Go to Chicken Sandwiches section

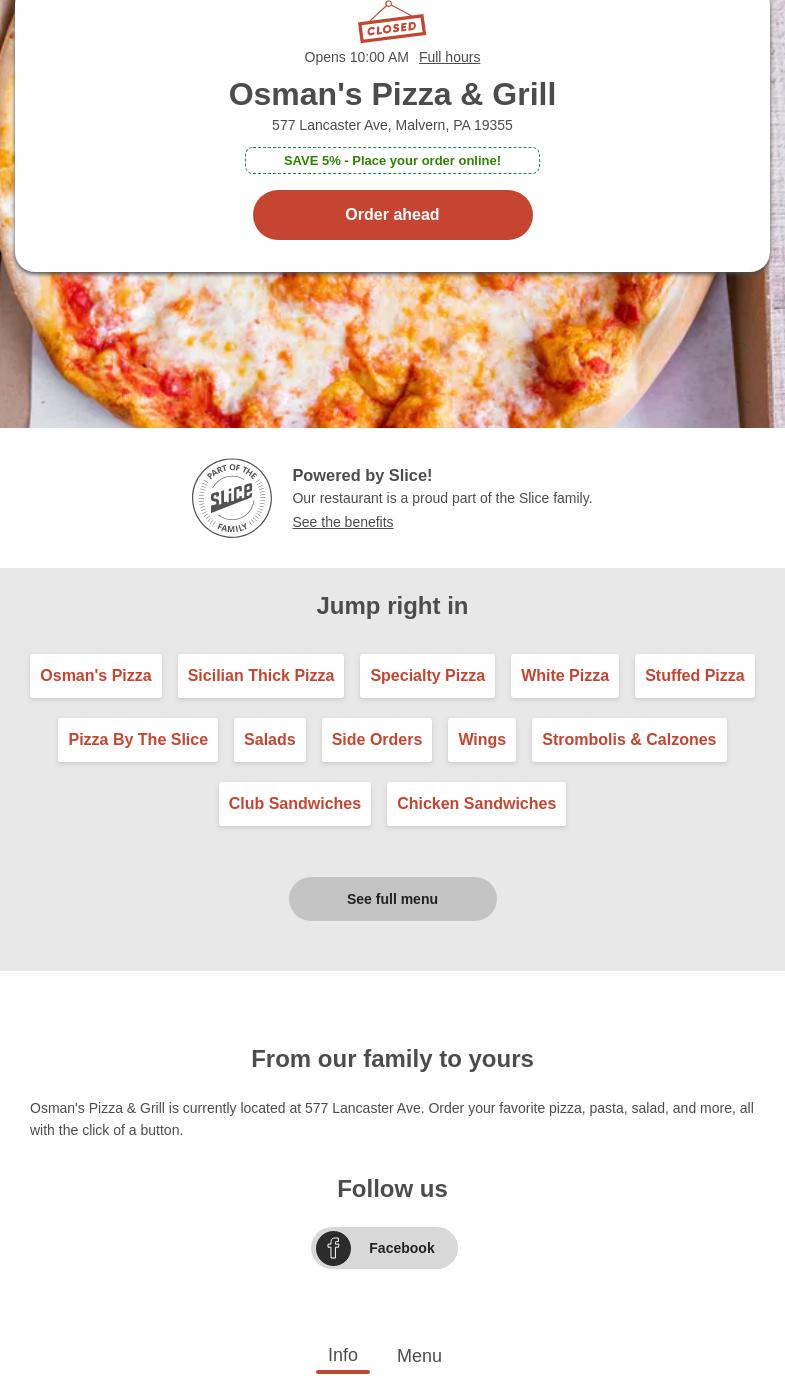click(x=476, y=804)
